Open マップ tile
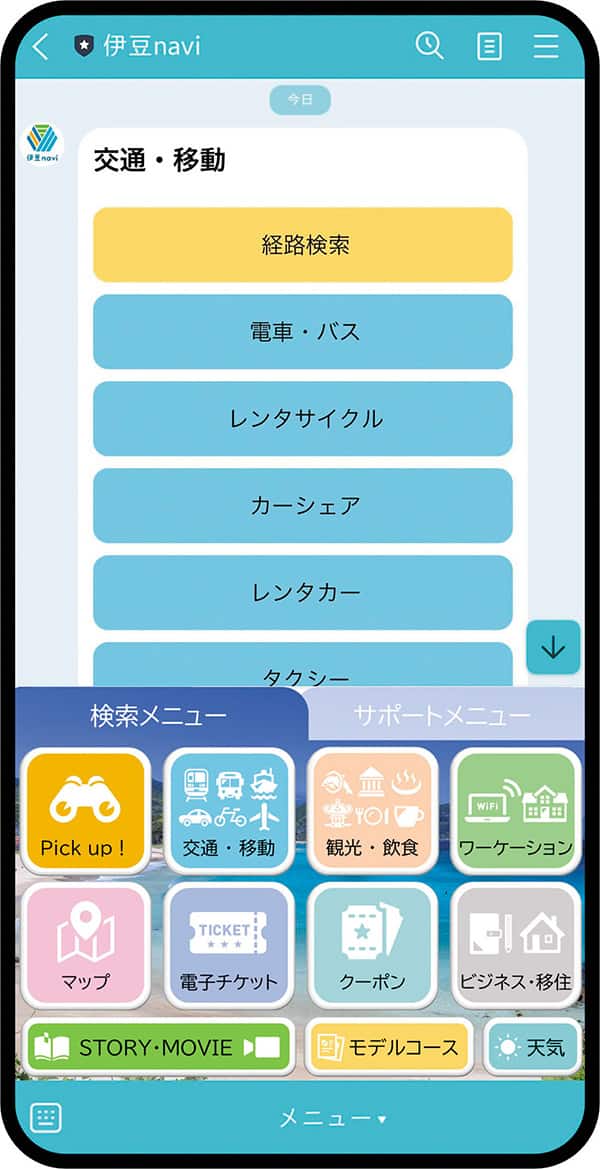The width and height of the screenshot is (600, 1169). point(86,945)
